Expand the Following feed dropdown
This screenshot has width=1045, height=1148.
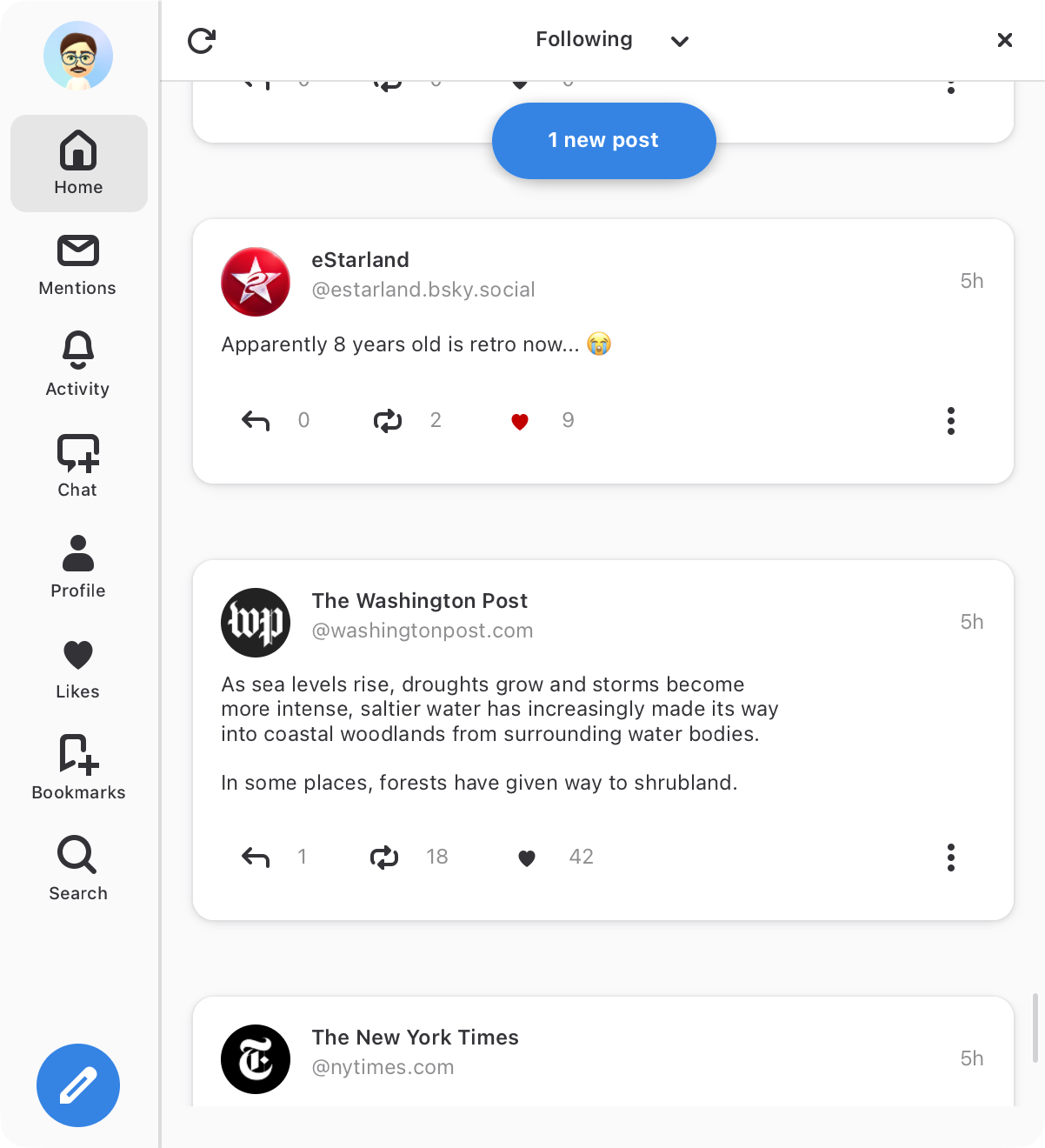click(x=680, y=41)
